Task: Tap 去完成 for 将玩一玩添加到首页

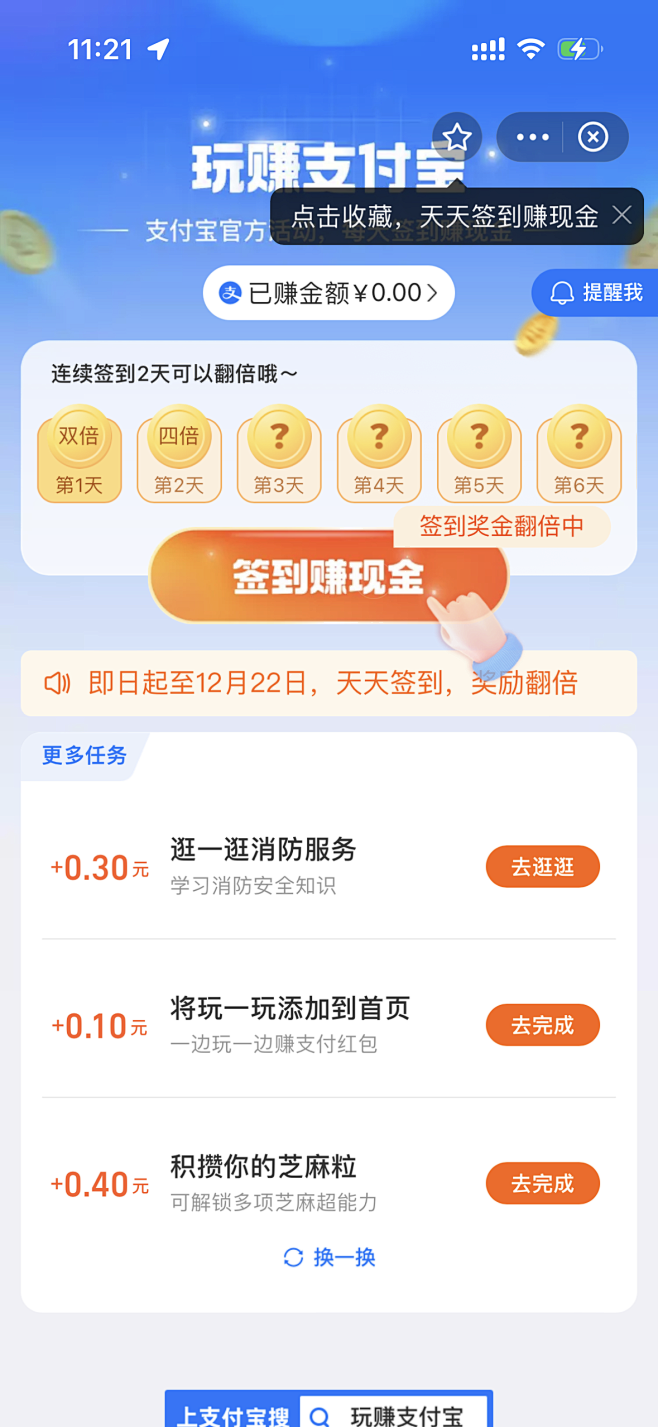Action: [x=542, y=1025]
